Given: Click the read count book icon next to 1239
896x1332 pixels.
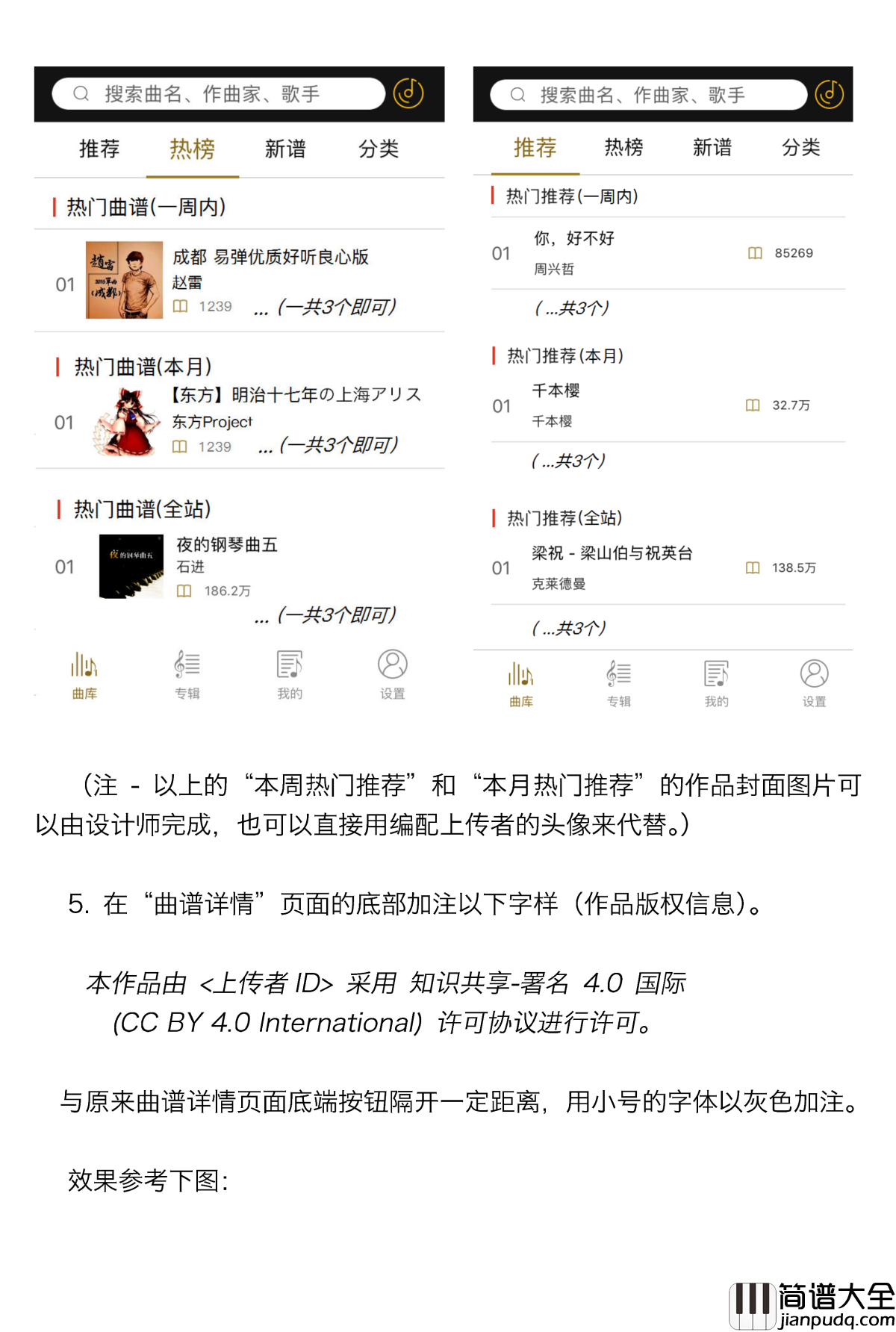Looking at the screenshot, I should (181, 306).
